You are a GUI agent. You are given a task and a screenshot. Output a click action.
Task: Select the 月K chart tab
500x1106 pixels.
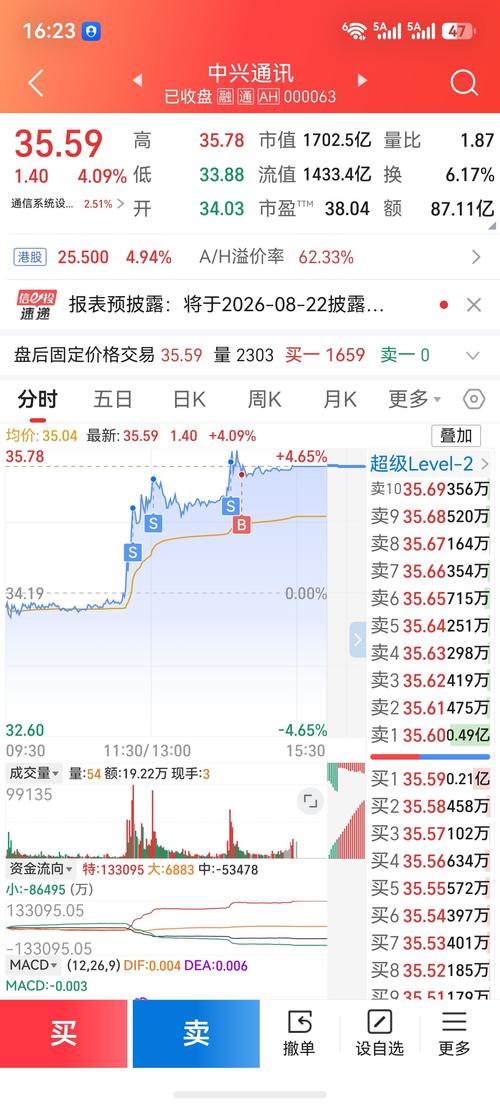[x=340, y=399]
